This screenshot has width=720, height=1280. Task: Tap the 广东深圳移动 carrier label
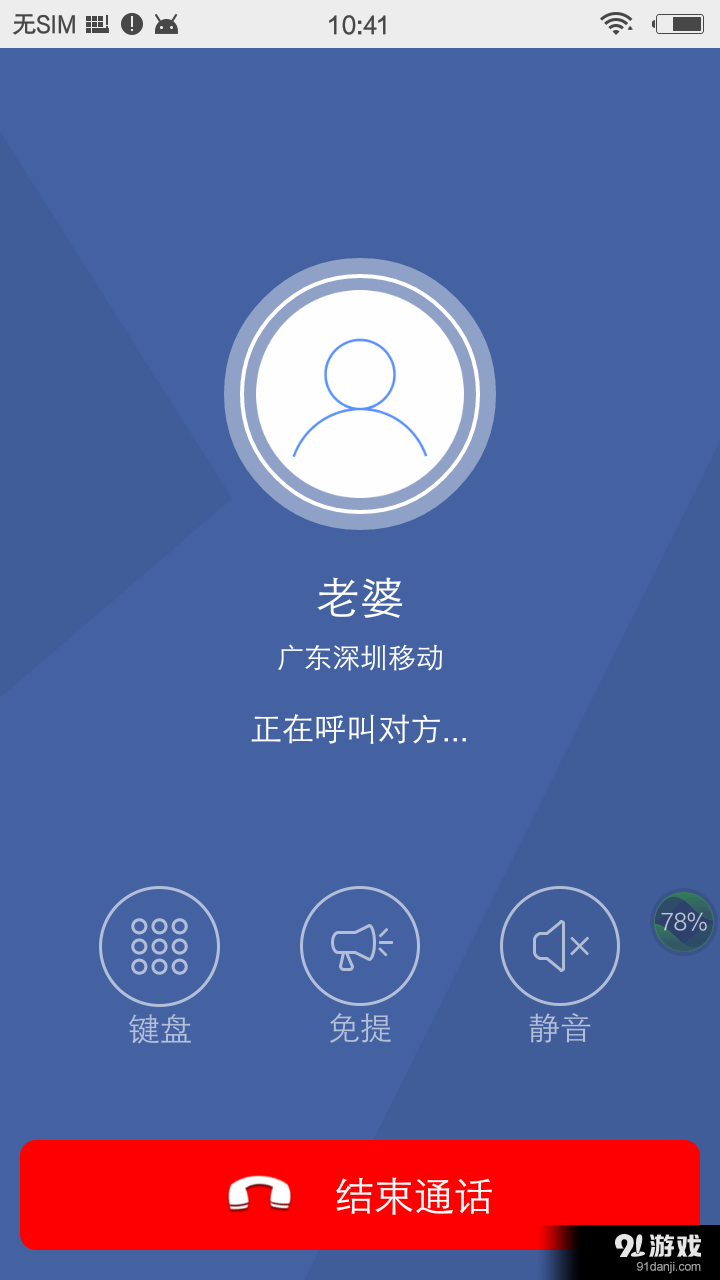click(x=360, y=658)
